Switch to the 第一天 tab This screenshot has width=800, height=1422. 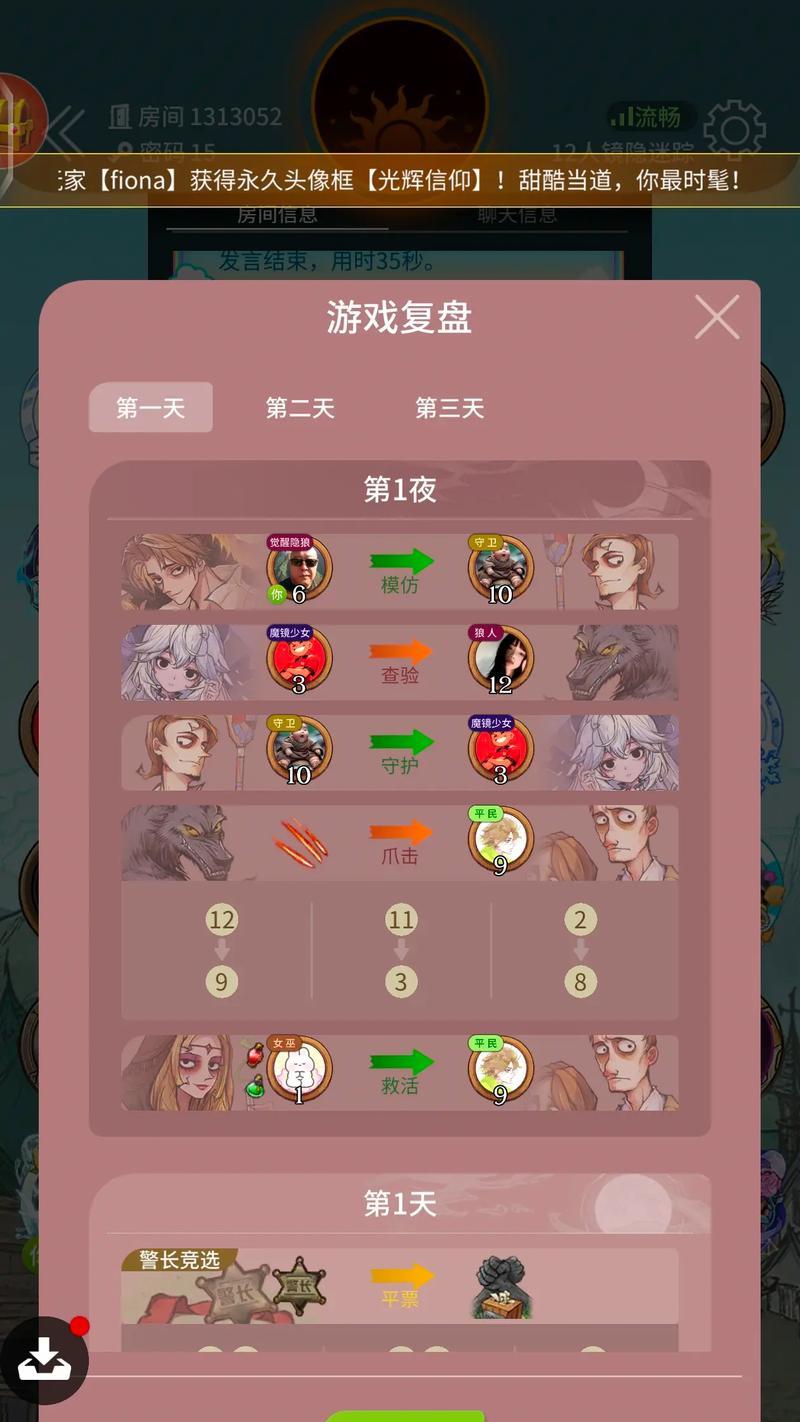(151, 408)
